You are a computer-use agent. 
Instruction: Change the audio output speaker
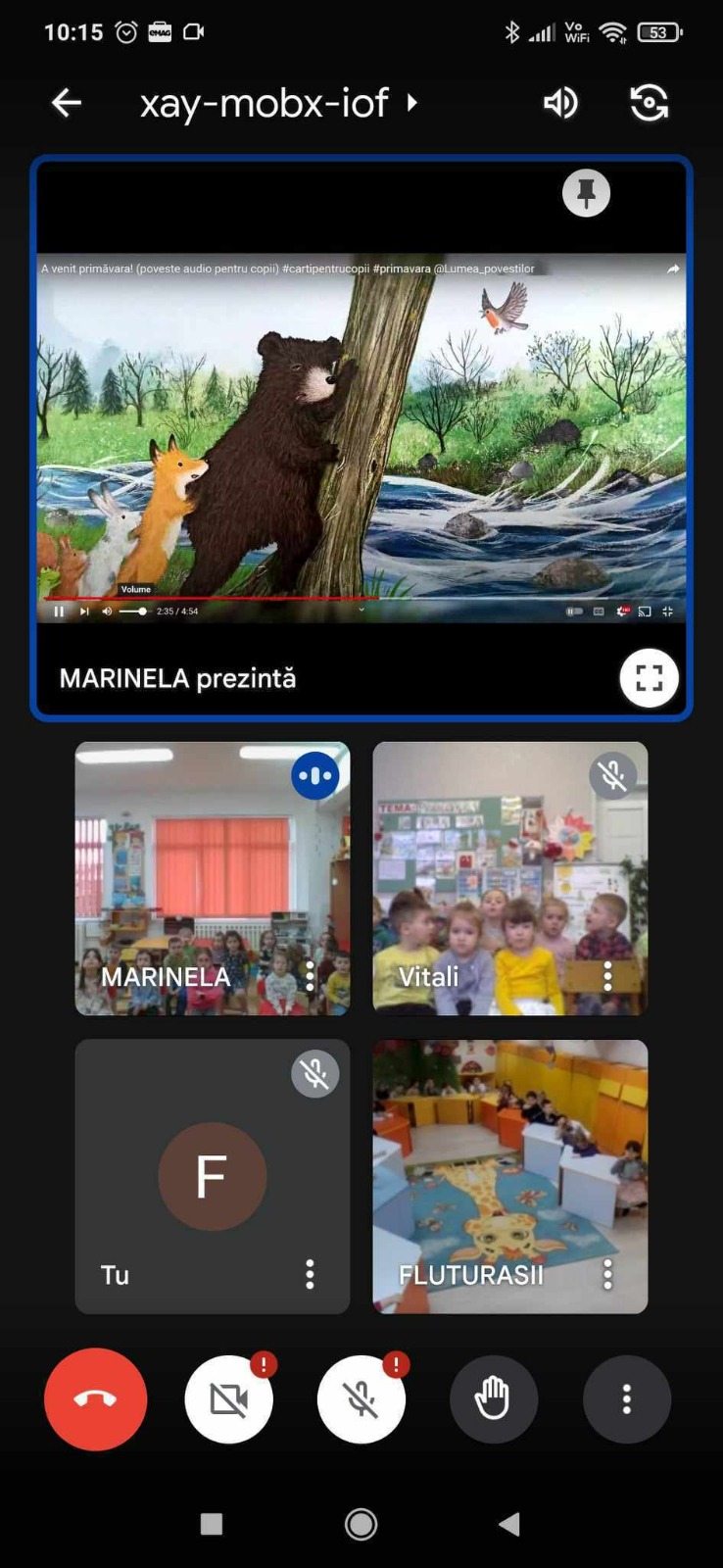coord(560,102)
